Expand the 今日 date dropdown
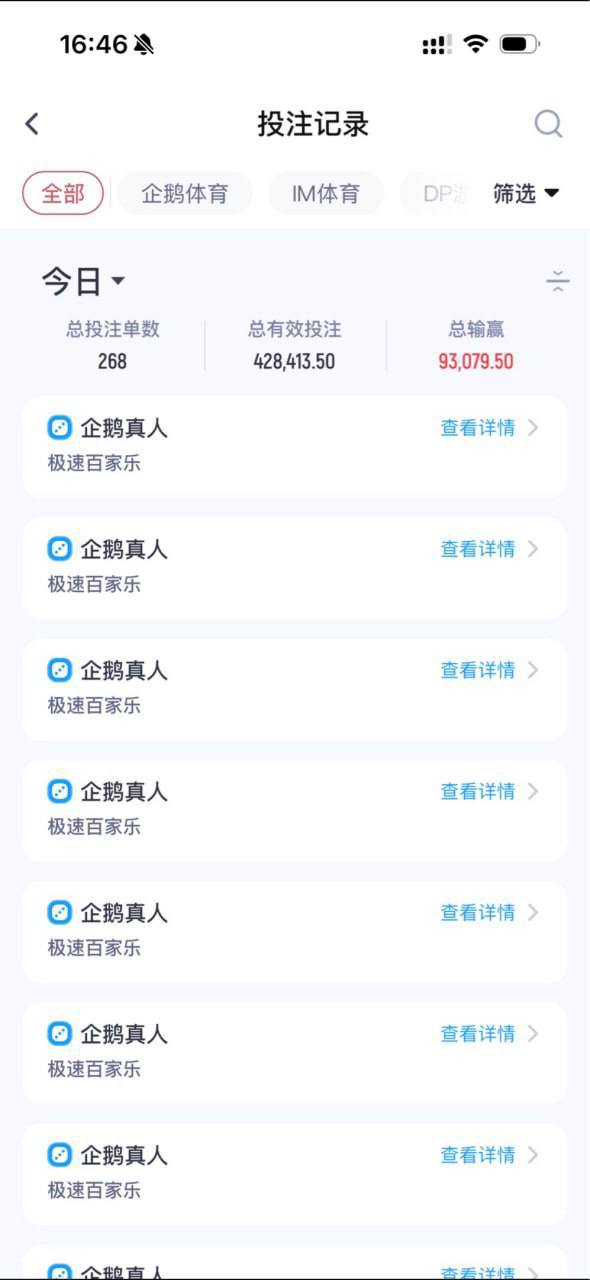 (x=83, y=282)
